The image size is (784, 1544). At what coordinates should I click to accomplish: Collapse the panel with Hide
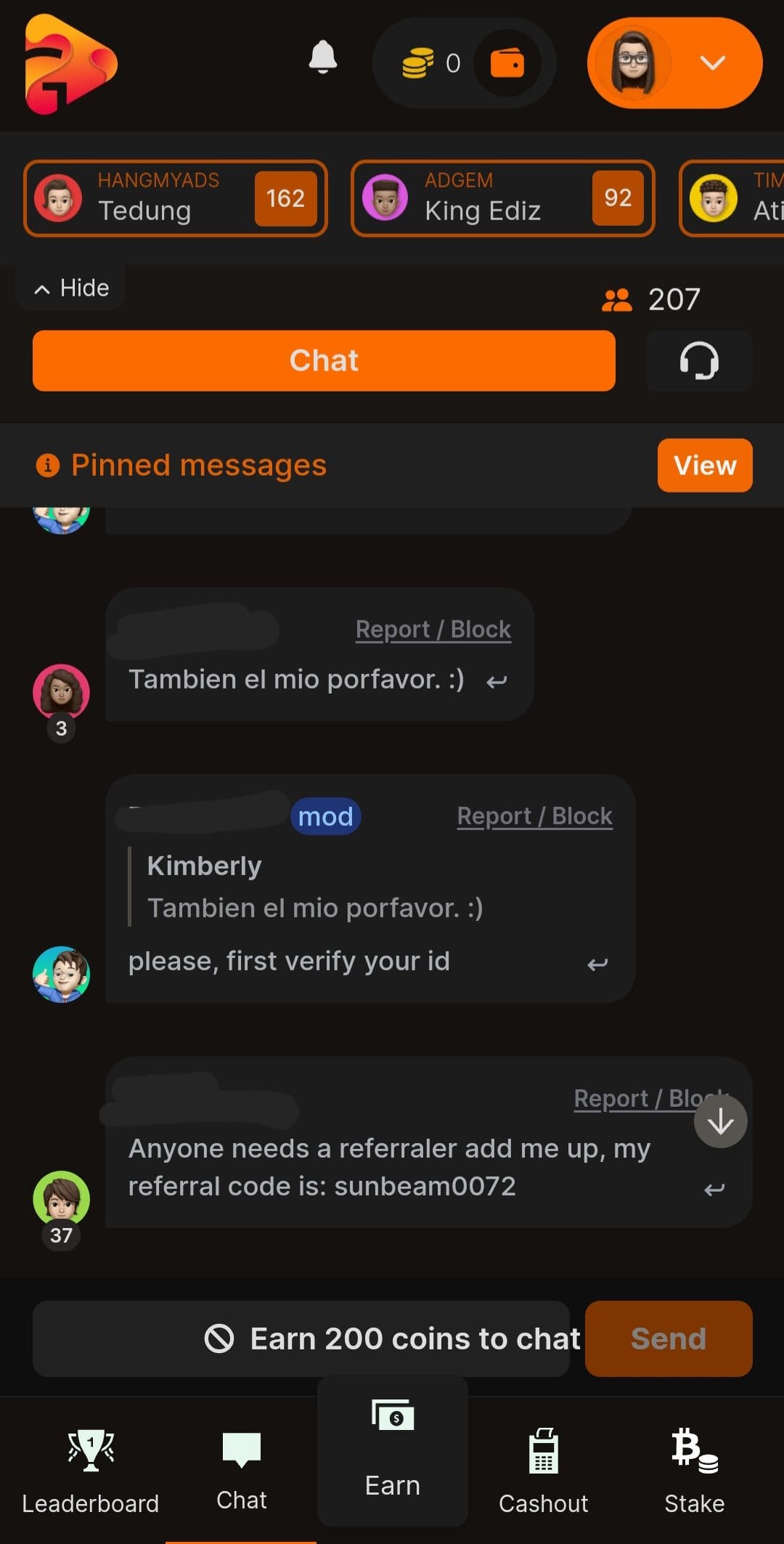pos(71,288)
